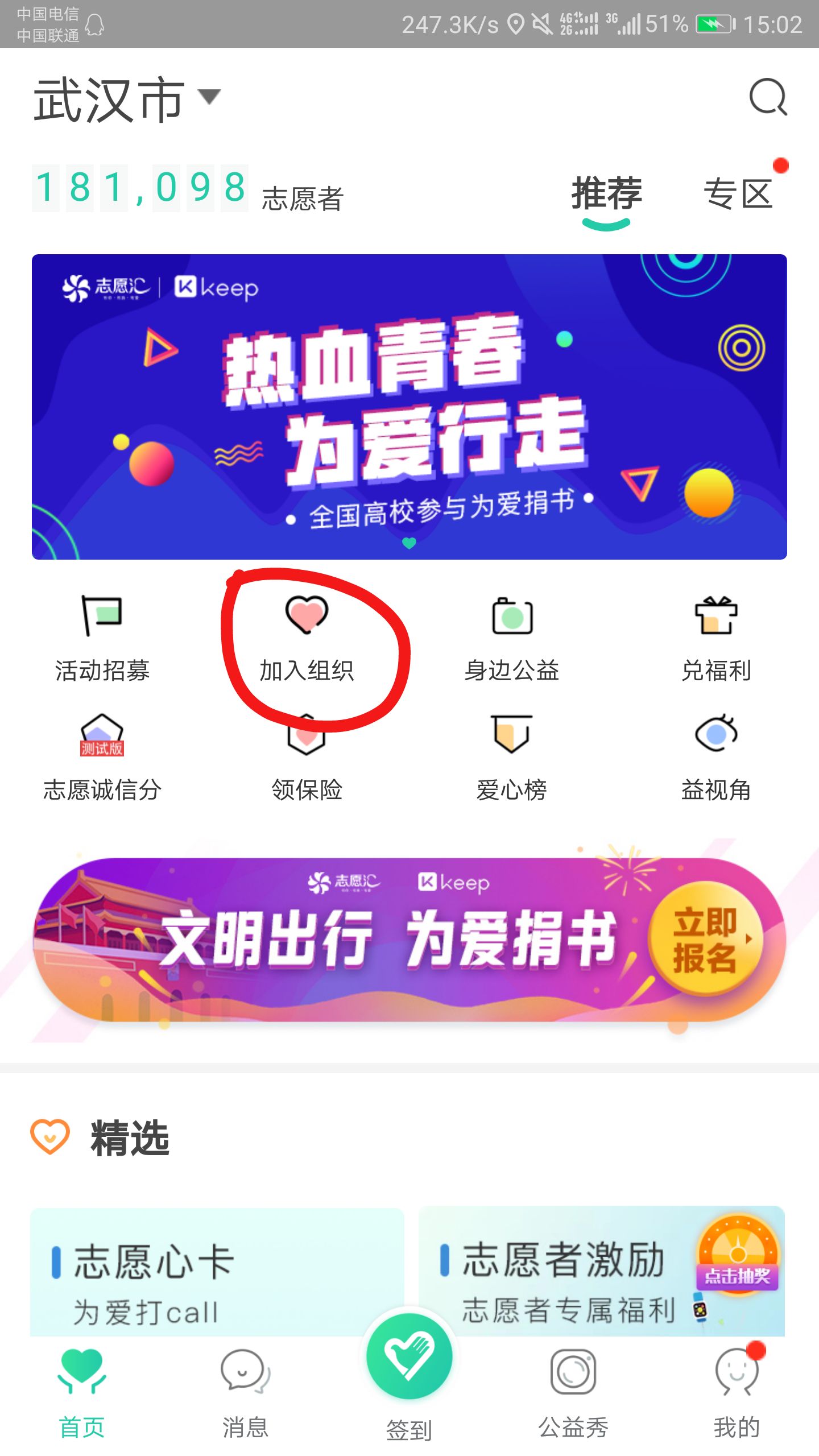
Task: Open 益视角
Action: [x=717, y=758]
